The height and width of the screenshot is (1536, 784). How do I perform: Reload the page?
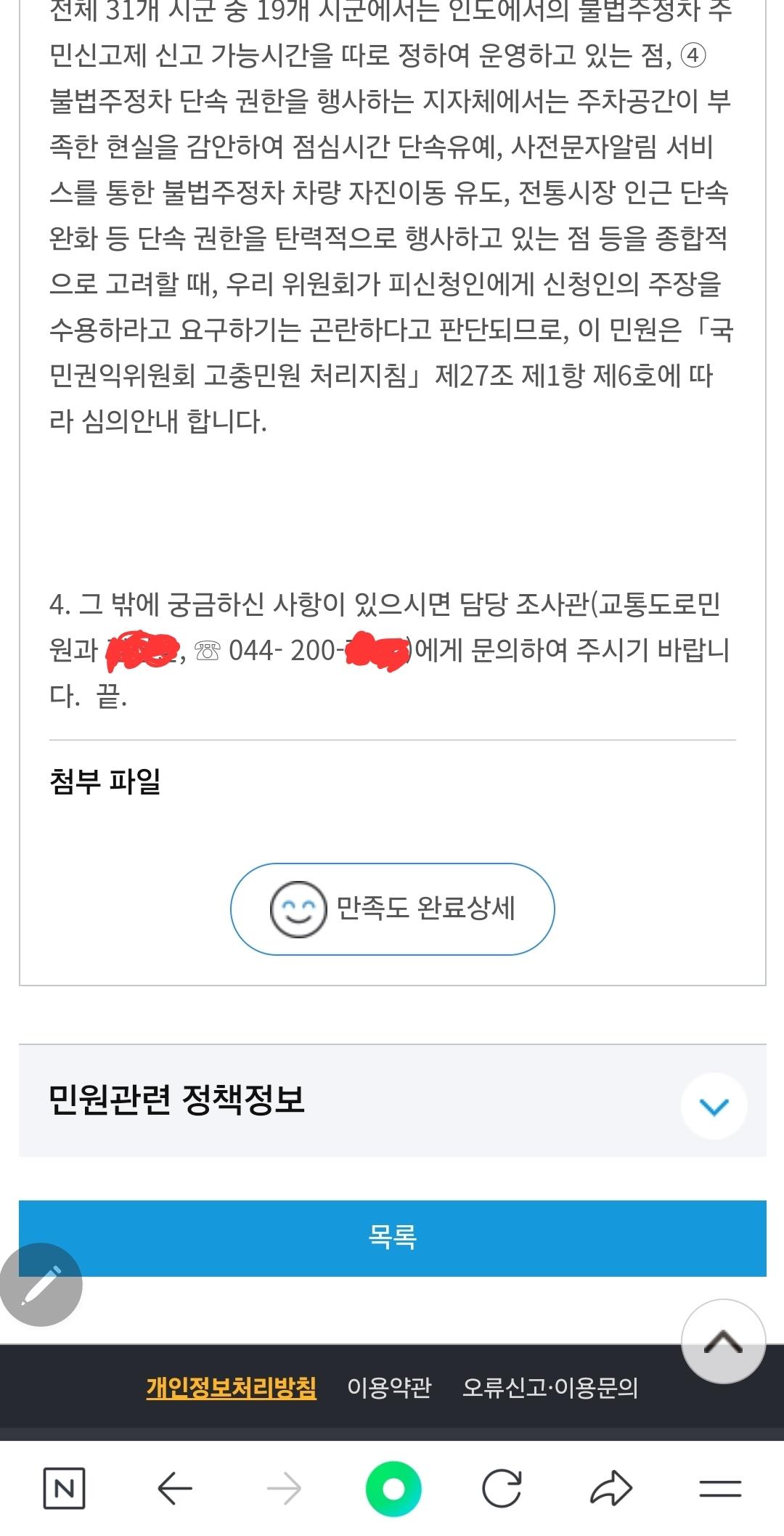tap(502, 1489)
